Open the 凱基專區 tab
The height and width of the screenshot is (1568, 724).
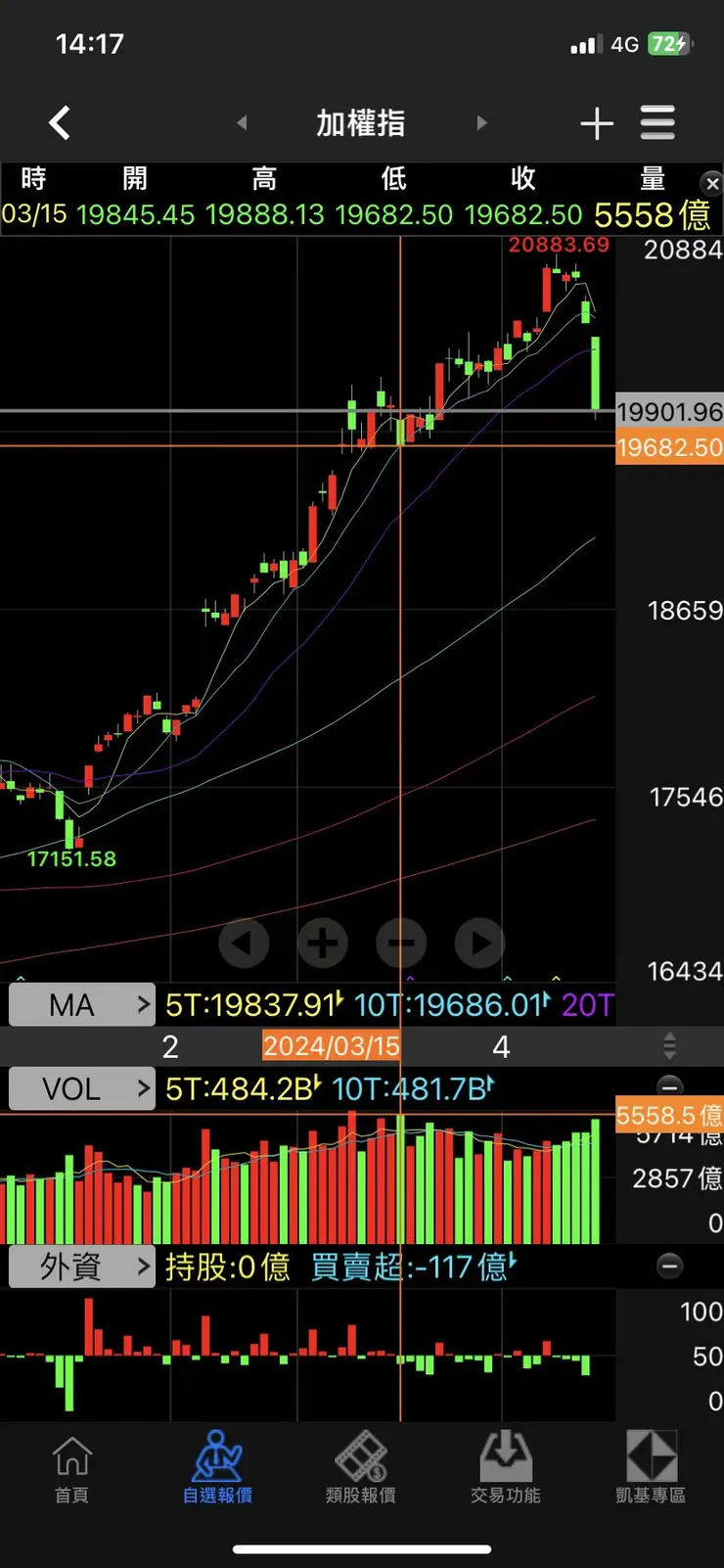[x=651, y=1468]
